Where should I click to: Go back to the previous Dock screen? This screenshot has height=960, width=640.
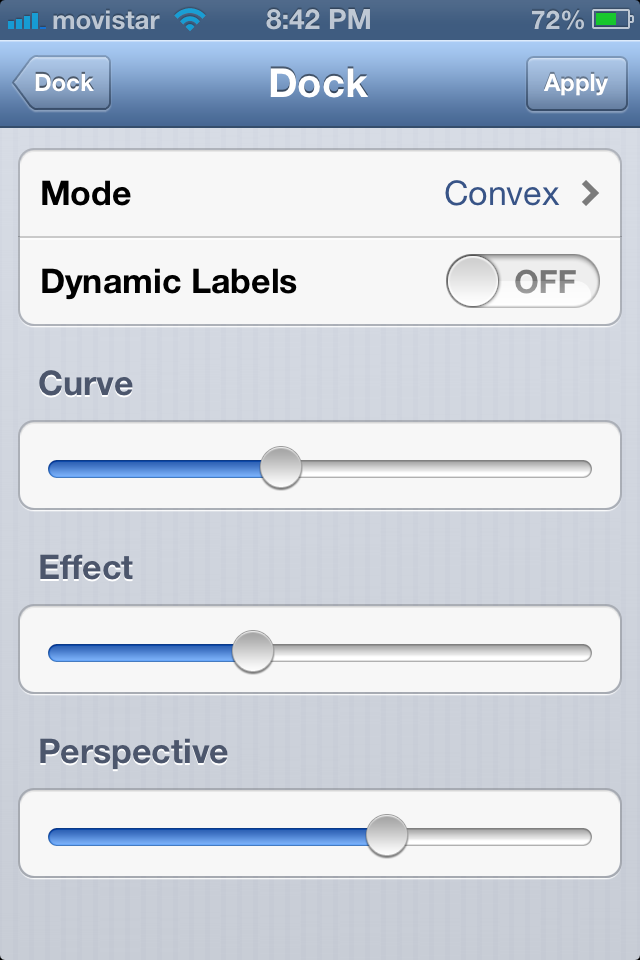pos(62,83)
